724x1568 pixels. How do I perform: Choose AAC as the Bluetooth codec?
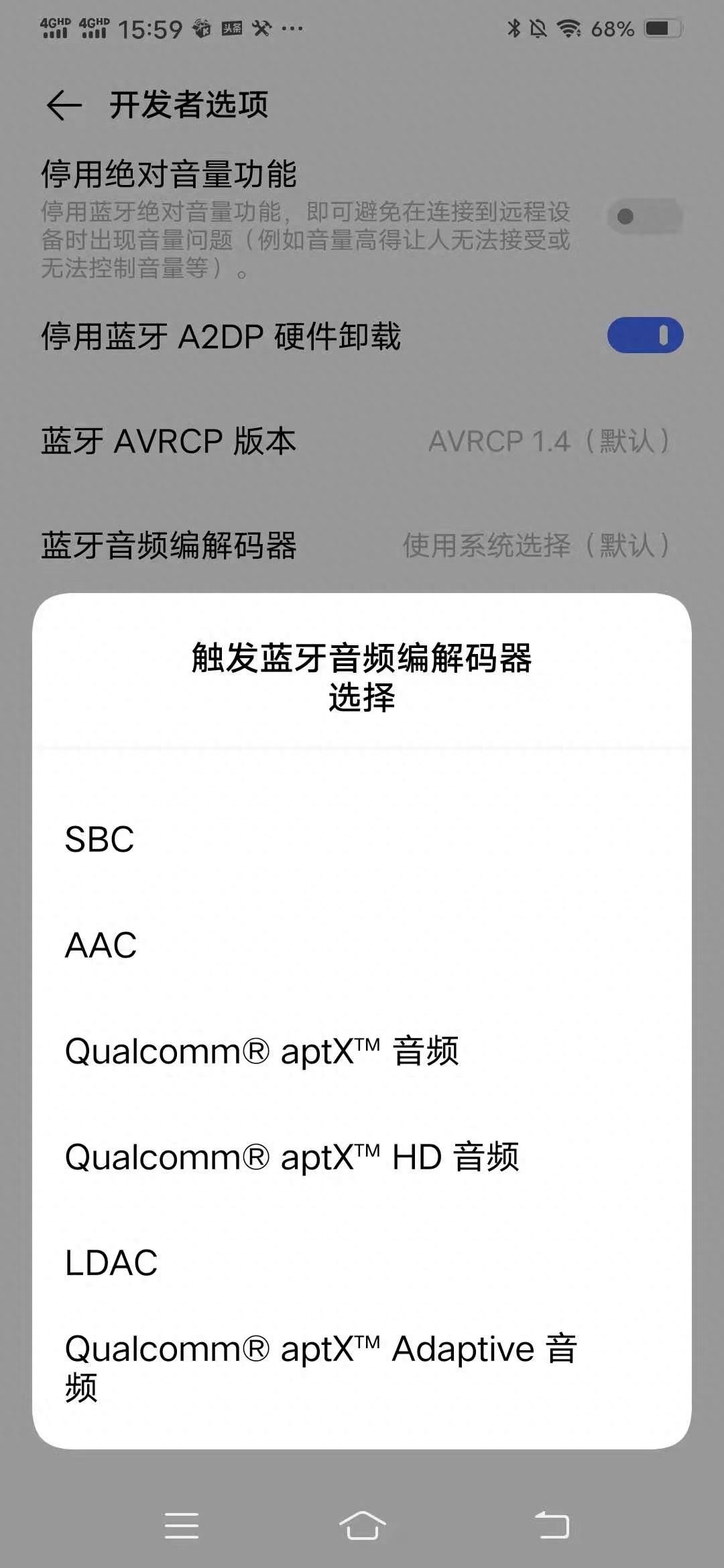point(101,945)
